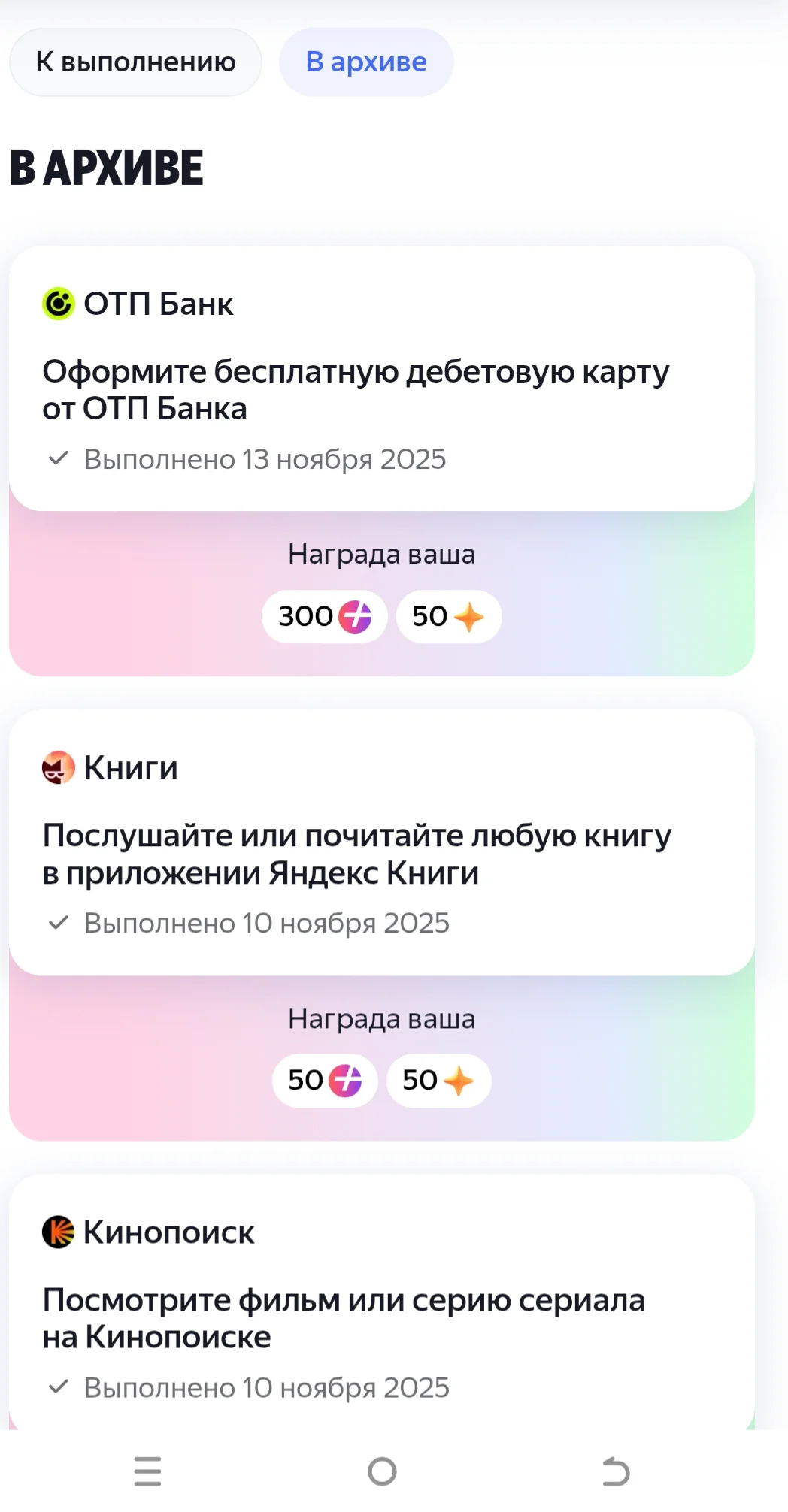Switch to the «К выполнению» tab
The height and width of the screenshot is (1512, 788).
click(135, 62)
